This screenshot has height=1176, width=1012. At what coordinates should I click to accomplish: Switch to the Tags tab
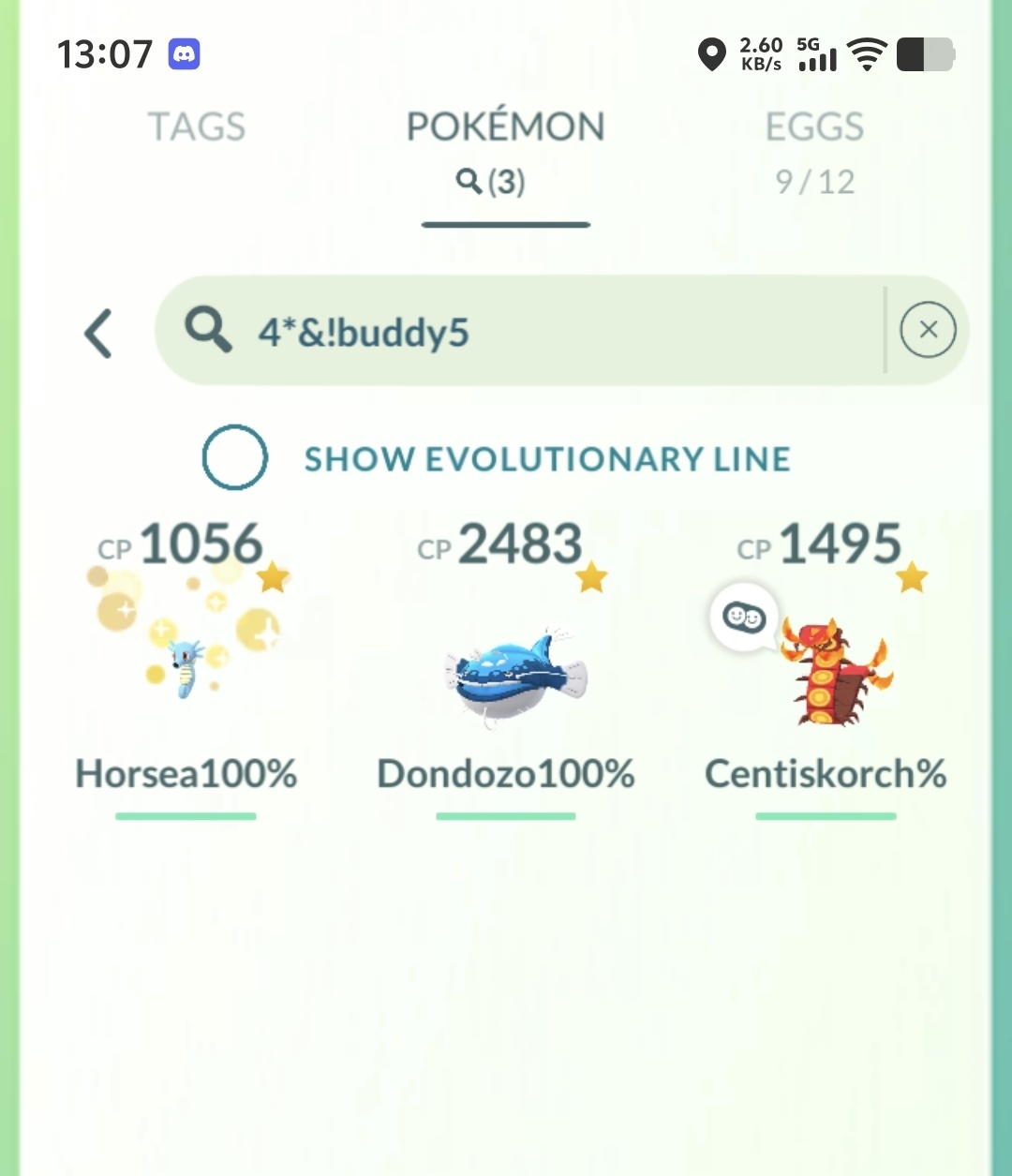[197, 127]
